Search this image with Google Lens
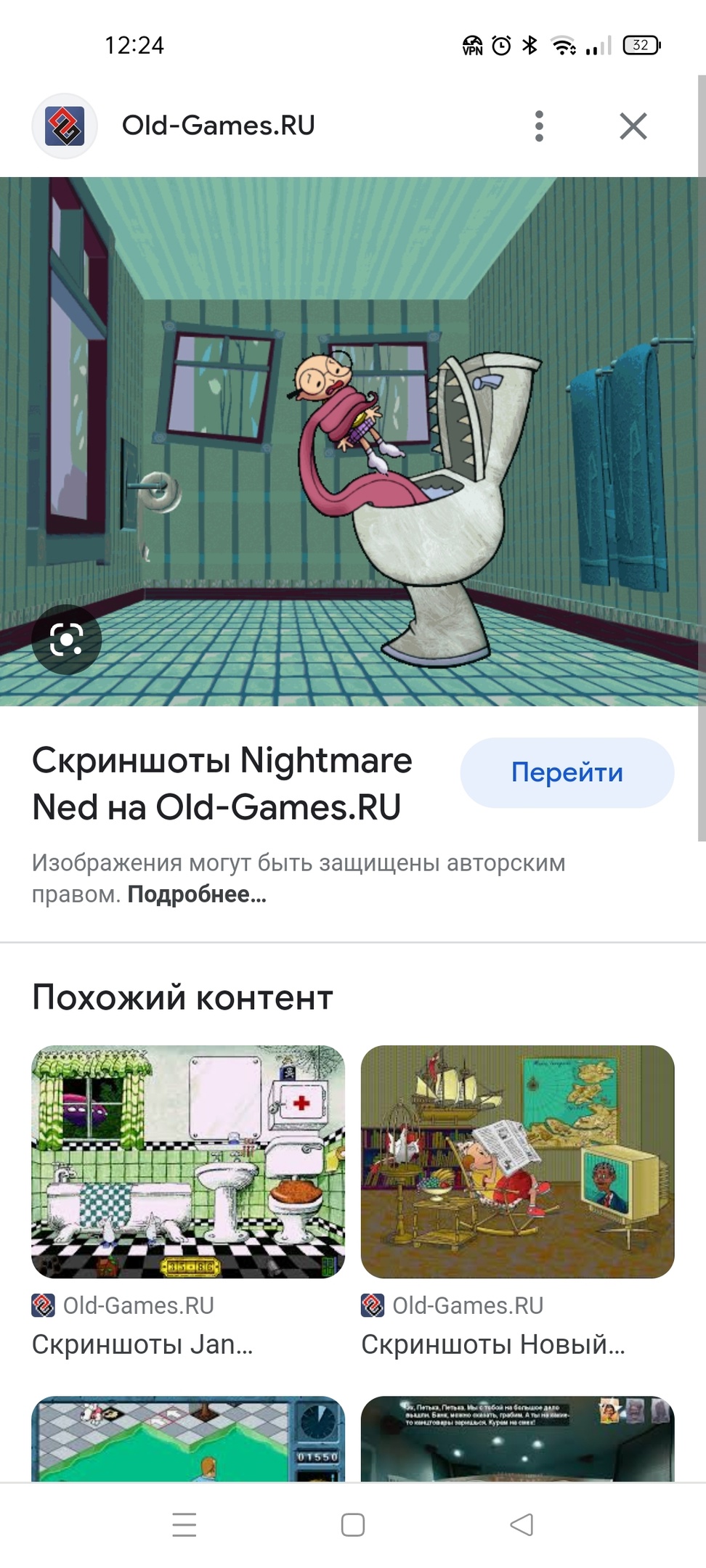This screenshot has width=706, height=1568. pyautogui.click(x=66, y=640)
